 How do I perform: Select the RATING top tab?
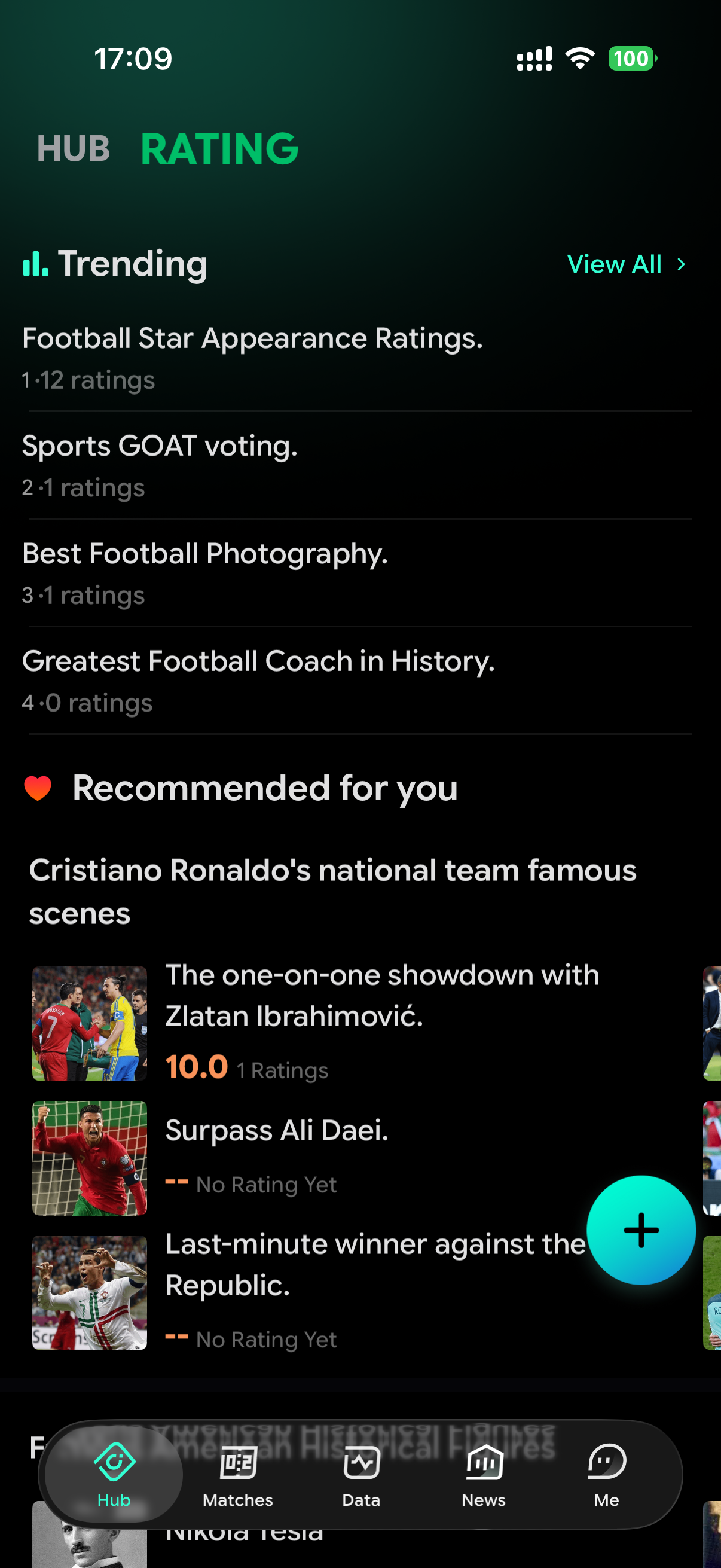(219, 148)
